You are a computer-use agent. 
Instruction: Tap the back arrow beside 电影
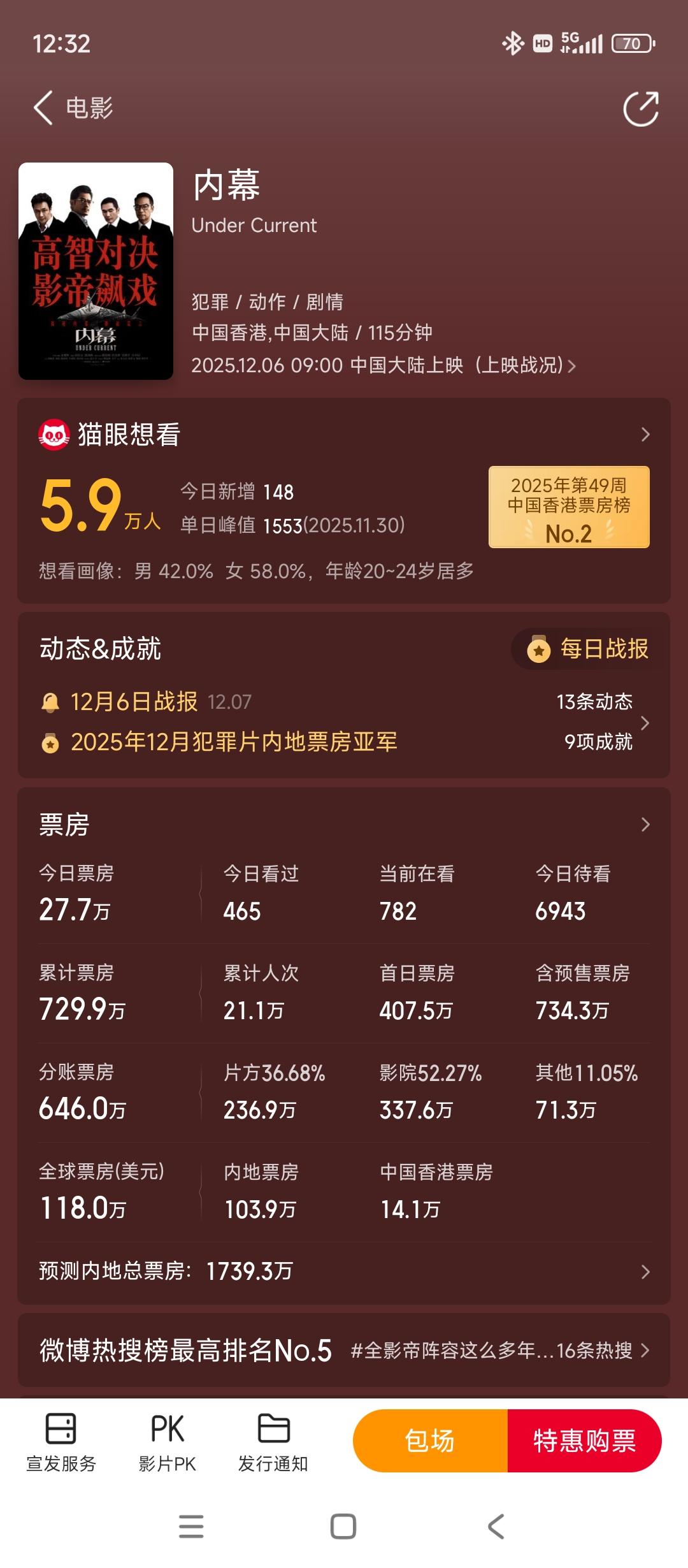42,107
